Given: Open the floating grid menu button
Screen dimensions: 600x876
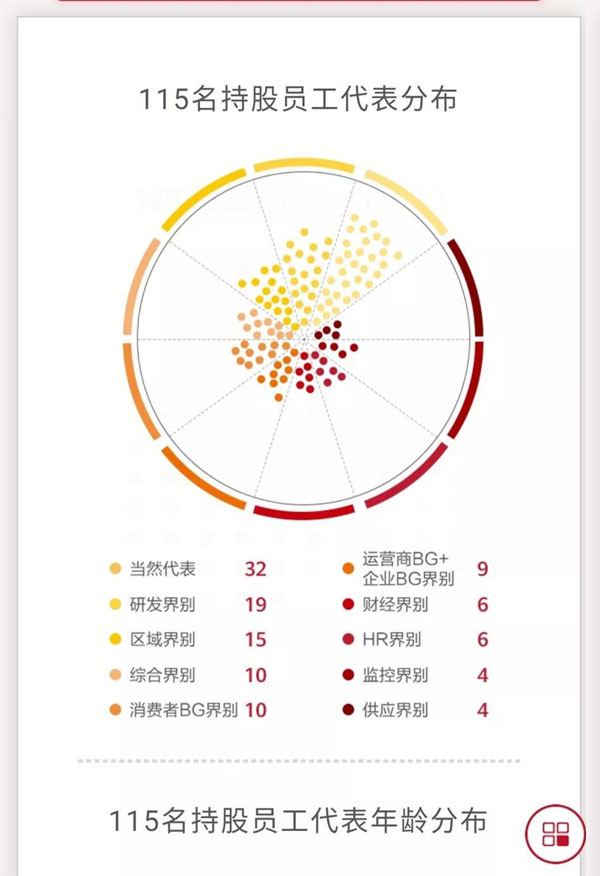Looking at the screenshot, I should tap(555, 833).
